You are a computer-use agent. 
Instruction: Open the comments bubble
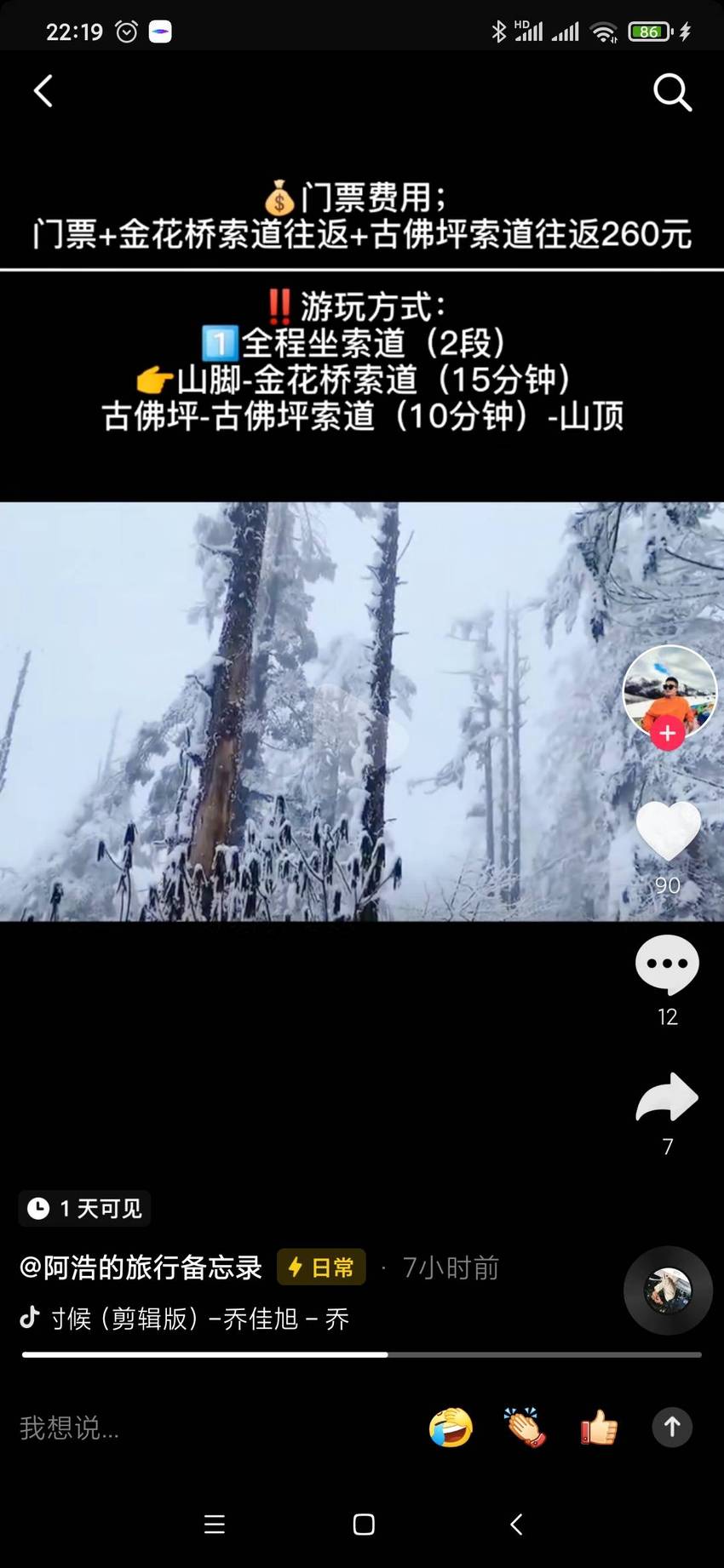coord(667,964)
